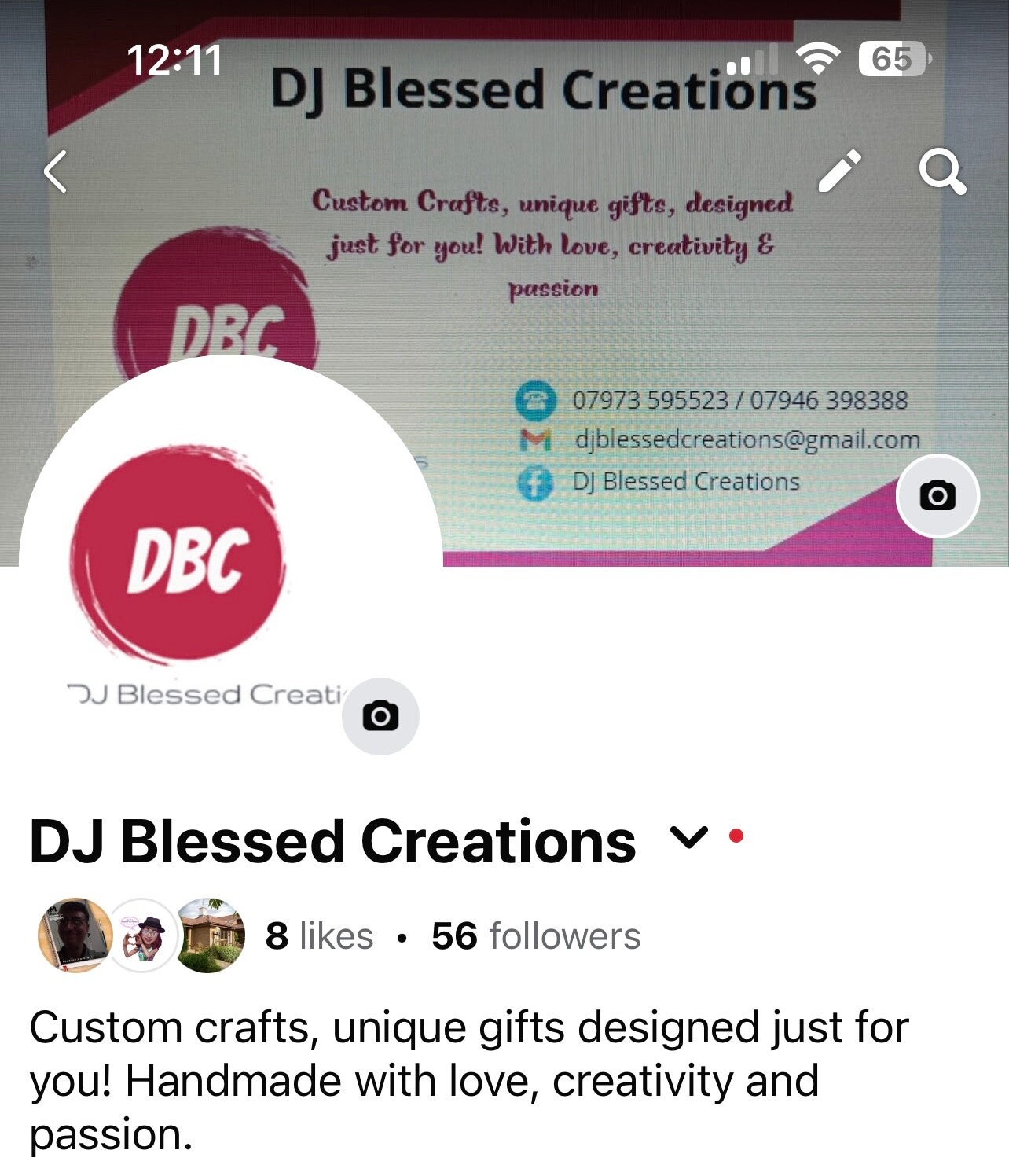1009x1176 pixels.
Task: View the 8 likes list
Action: 319,936
